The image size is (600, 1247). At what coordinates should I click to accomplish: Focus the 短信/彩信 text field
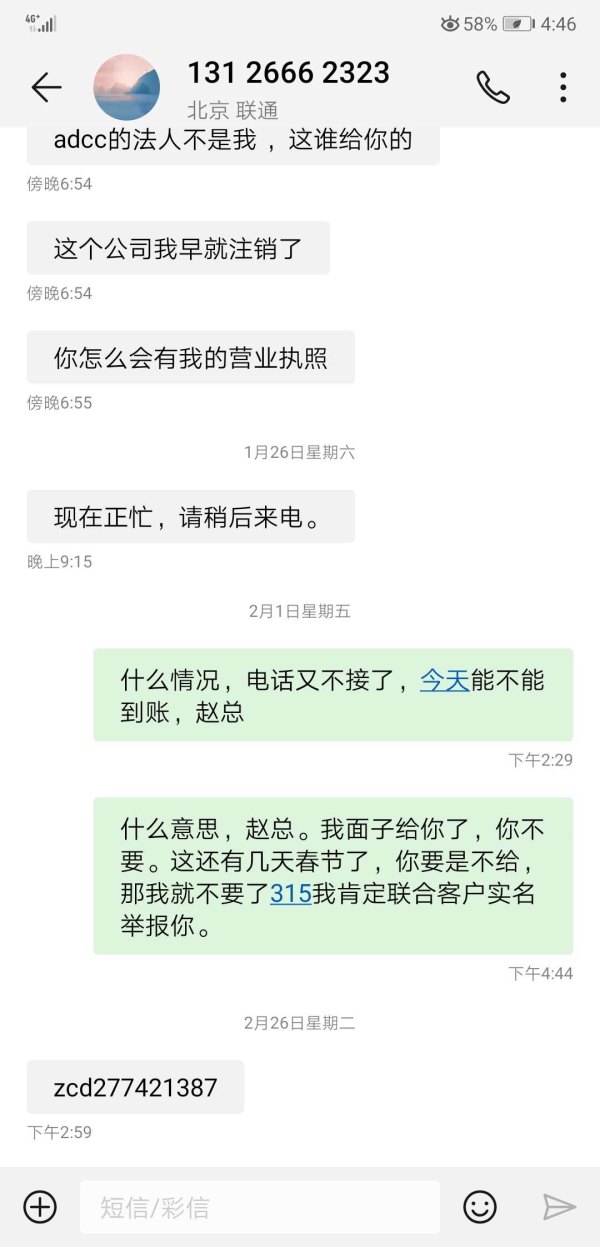260,1207
